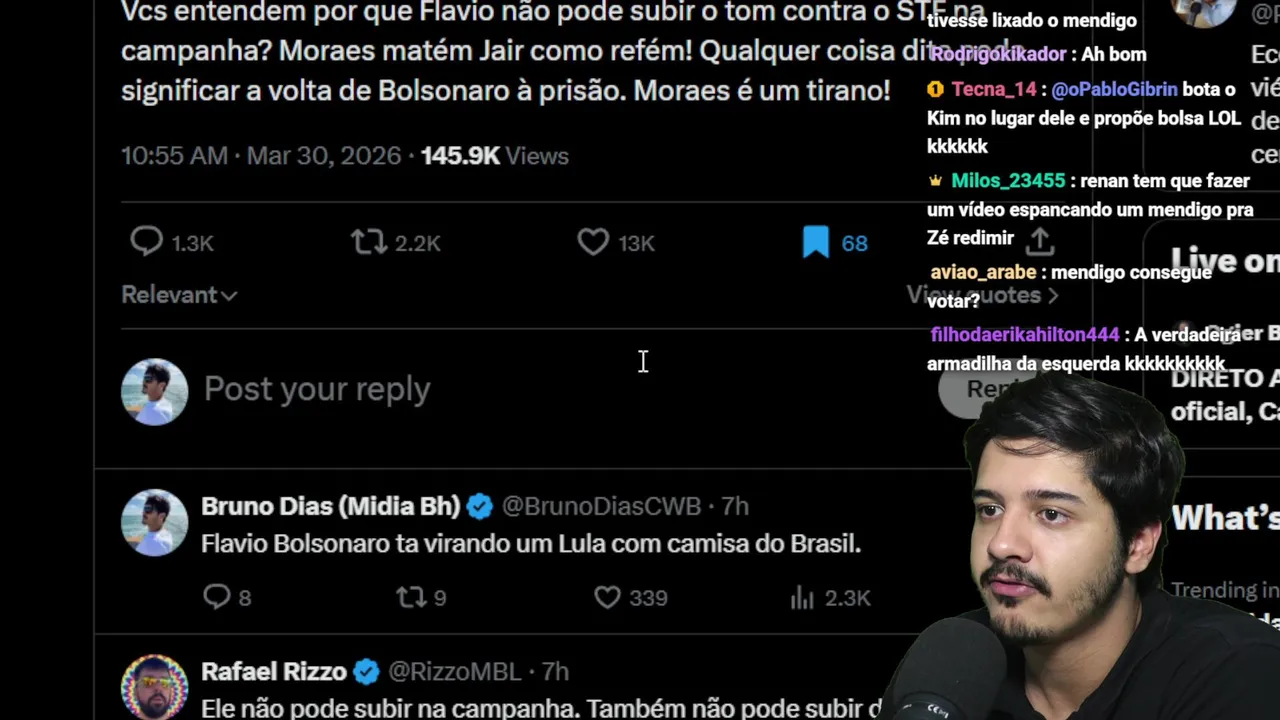Open Rafael Rizzo's avatar picture
Viewport: 1280px width, 720px height.
click(x=154, y=687)
